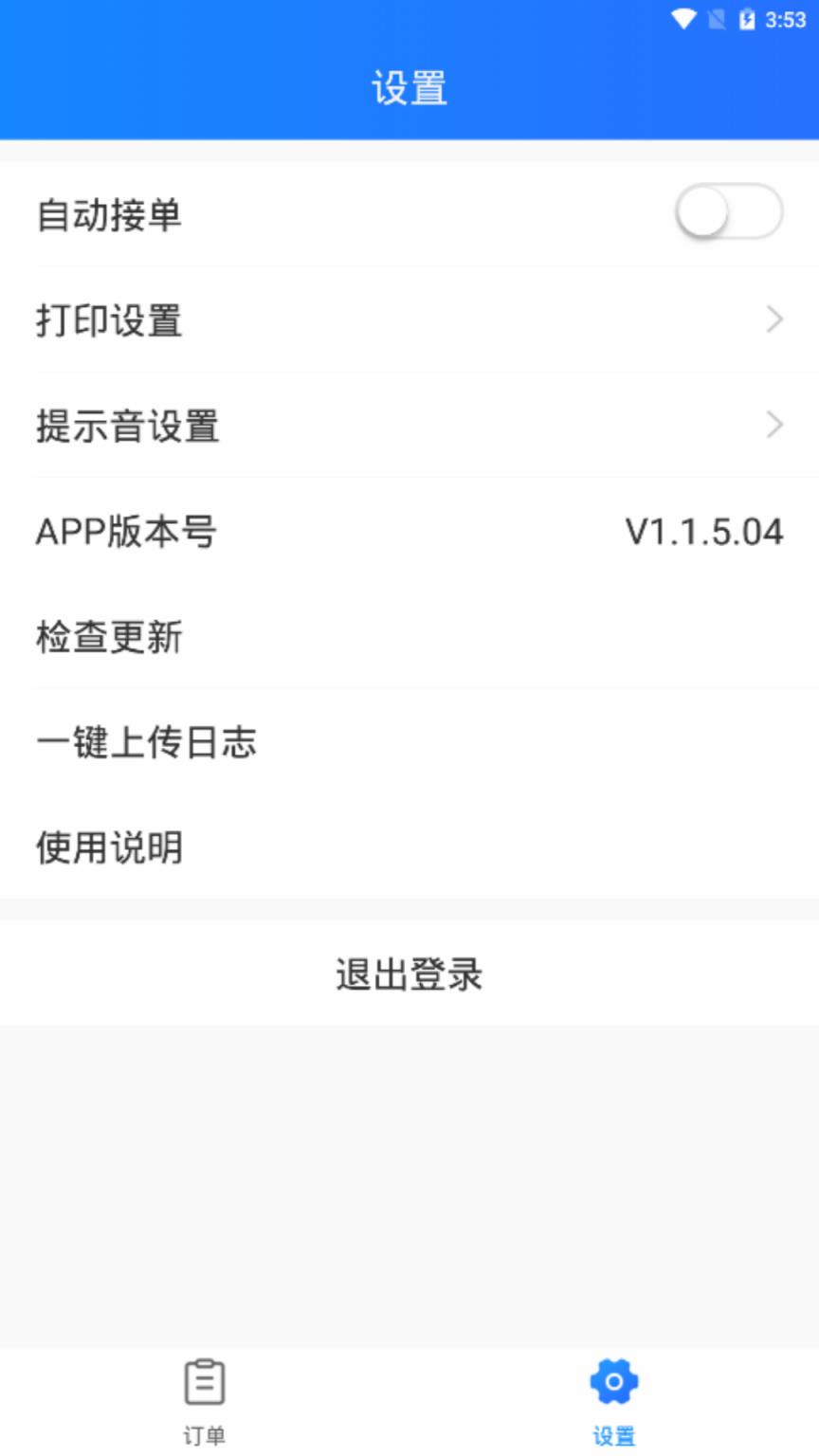
Task: Expand the 提示音设置 row
Action: [x=409, y=425]
